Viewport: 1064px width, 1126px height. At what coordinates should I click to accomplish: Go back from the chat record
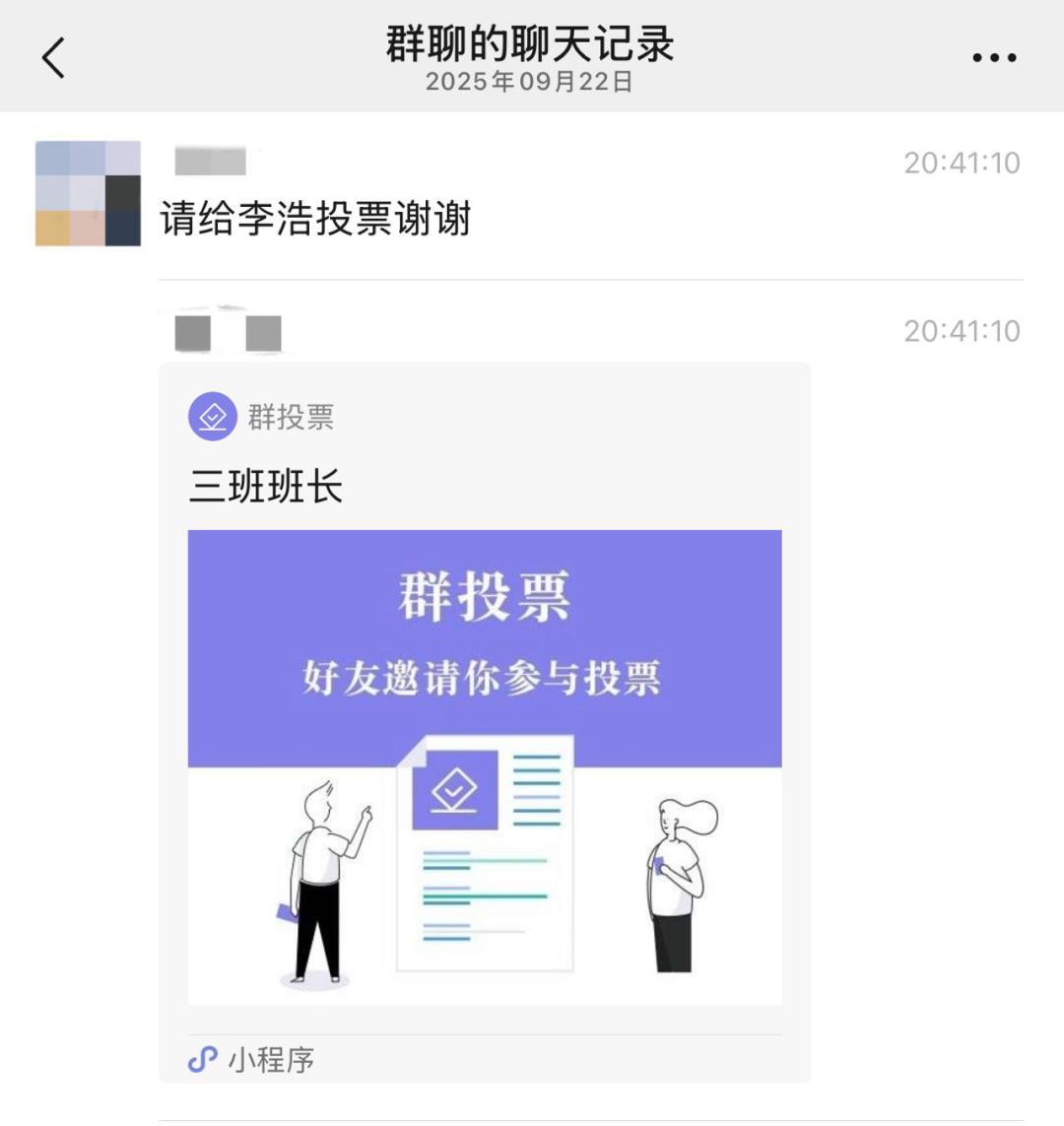tap(54, 57)
